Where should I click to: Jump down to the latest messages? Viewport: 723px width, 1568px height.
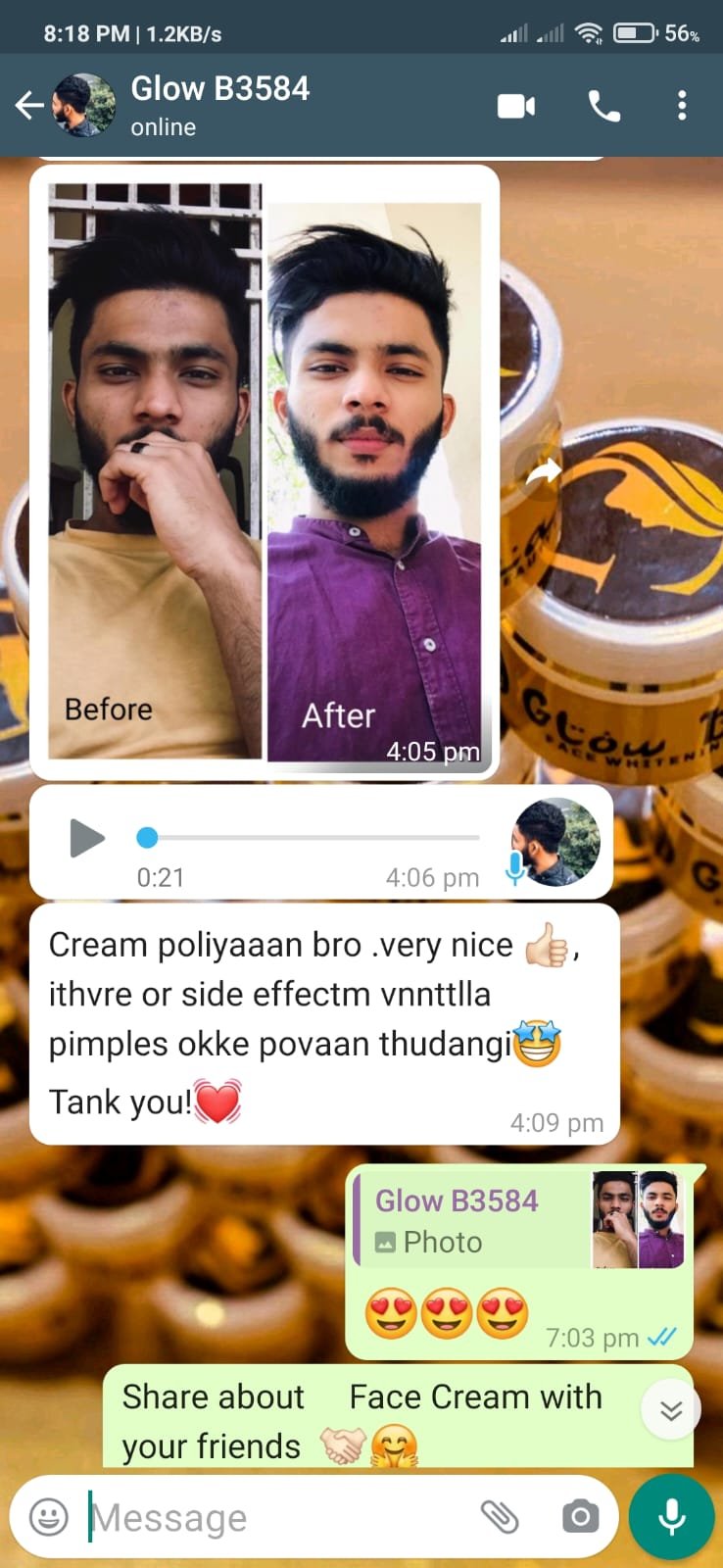click(x=671, y=1409)
